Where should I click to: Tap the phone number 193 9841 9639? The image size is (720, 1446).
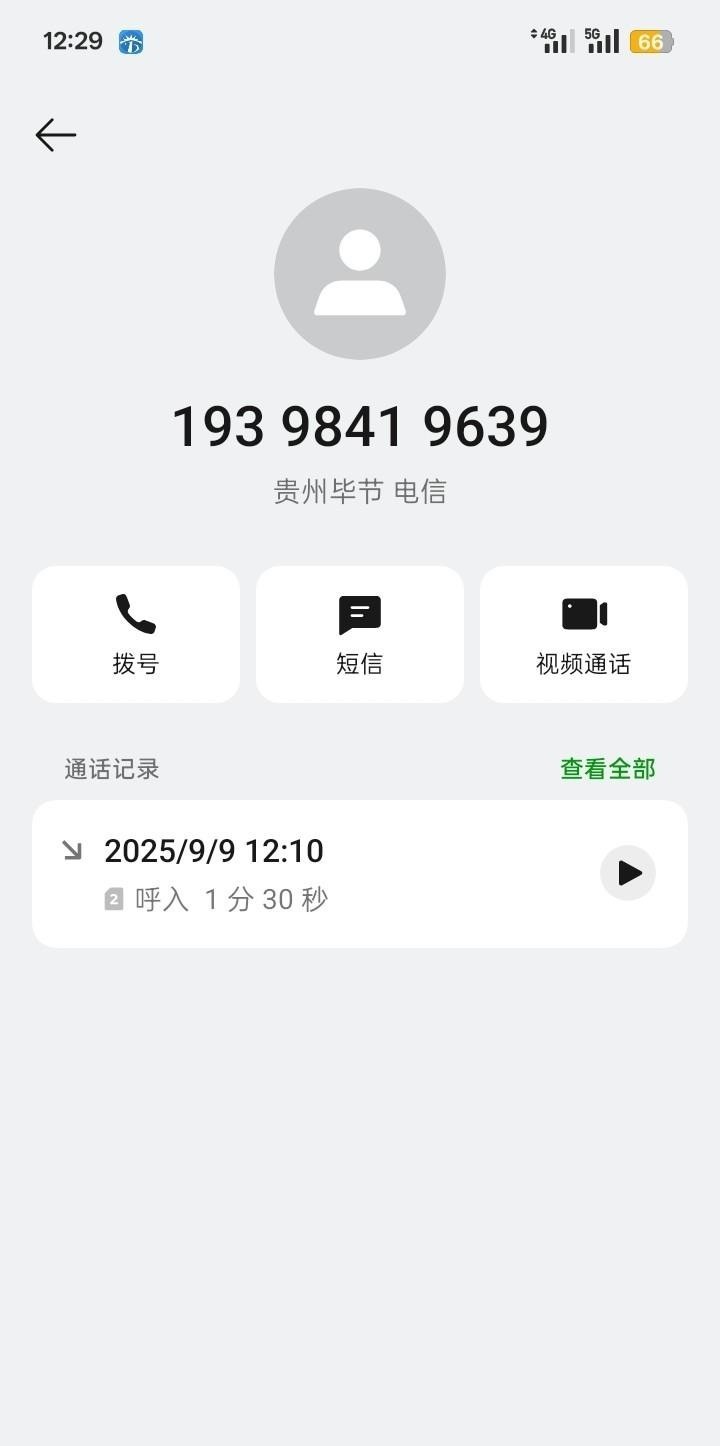[359, 424]
